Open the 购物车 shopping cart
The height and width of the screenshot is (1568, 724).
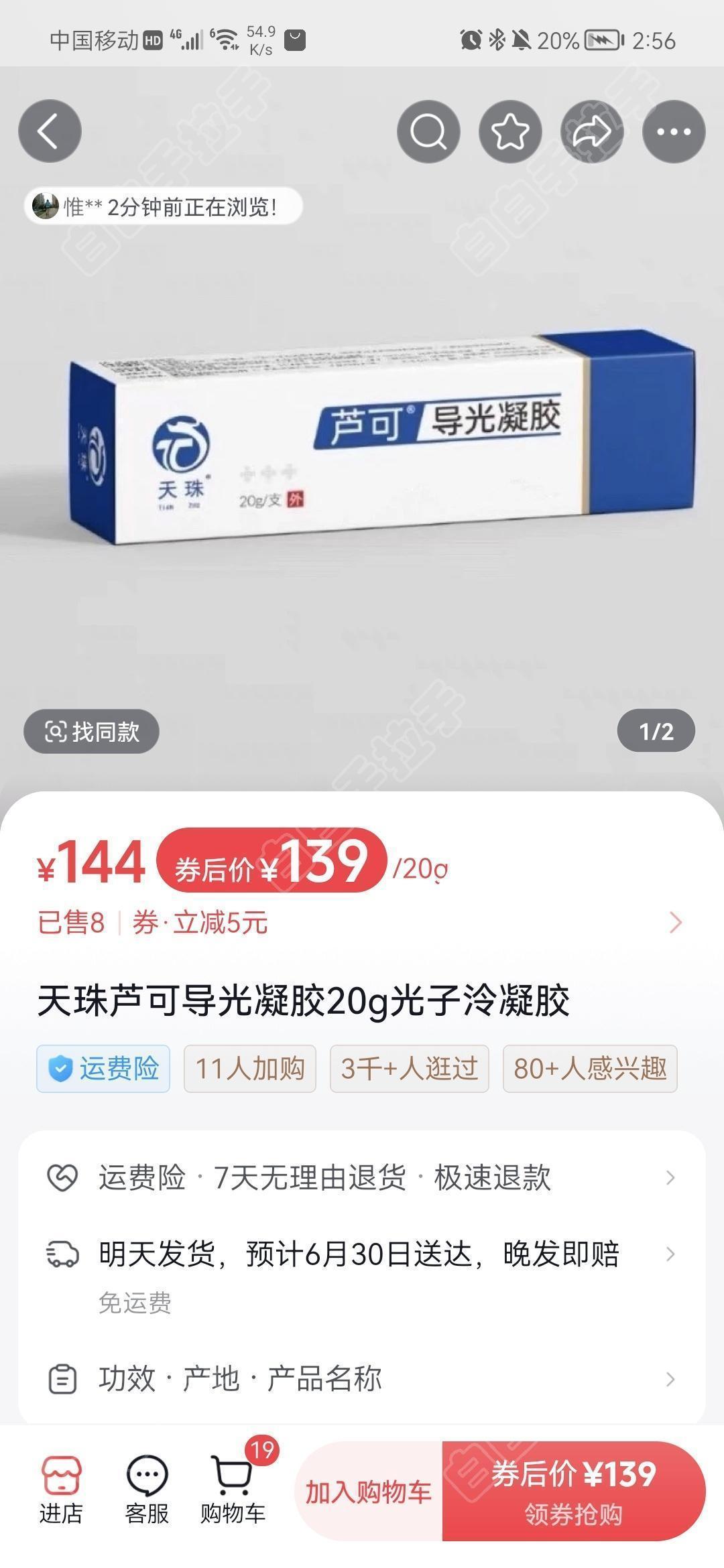tap(233, 1492)
